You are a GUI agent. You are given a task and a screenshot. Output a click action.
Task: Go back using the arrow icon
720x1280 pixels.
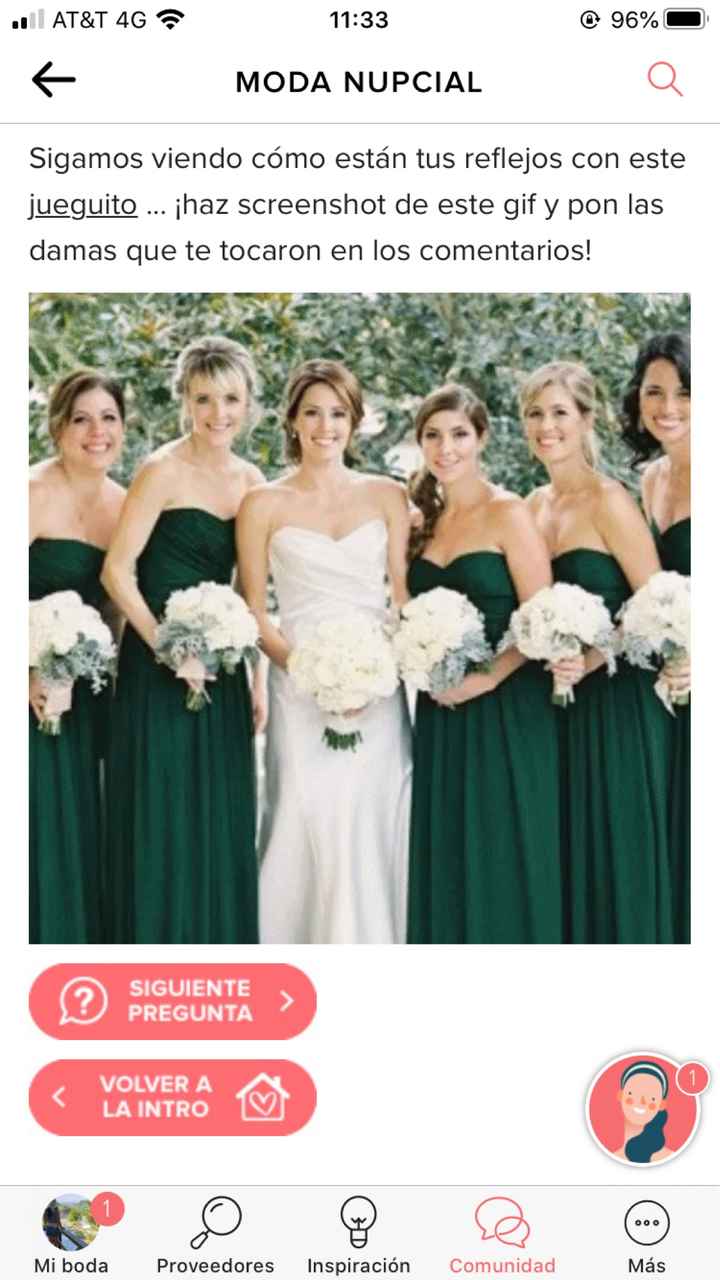point(54,81)
